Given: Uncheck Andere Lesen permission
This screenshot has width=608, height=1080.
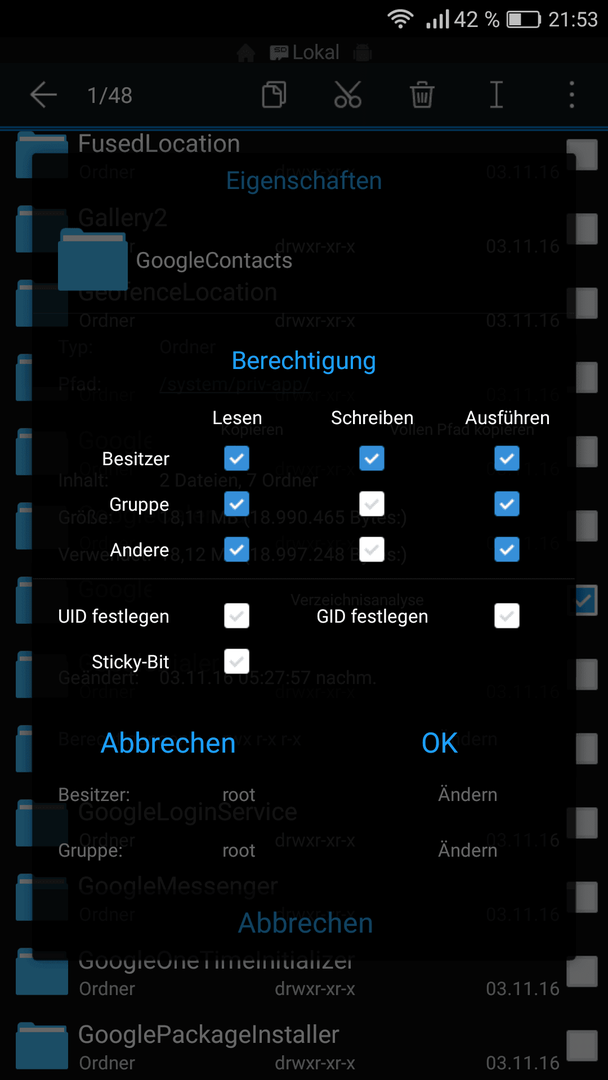Looking at the screenshot, I should point(237,550).
